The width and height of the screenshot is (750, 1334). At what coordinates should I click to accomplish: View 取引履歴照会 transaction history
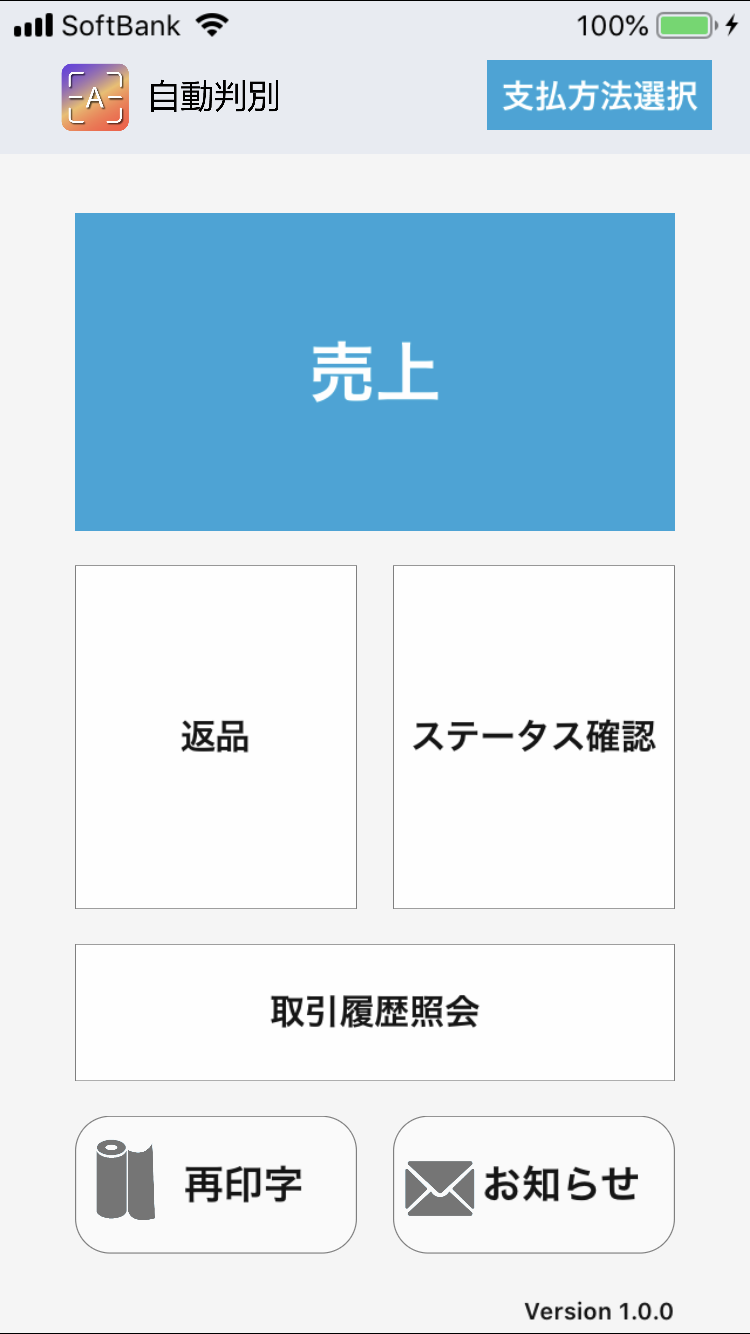(374, 1012)
